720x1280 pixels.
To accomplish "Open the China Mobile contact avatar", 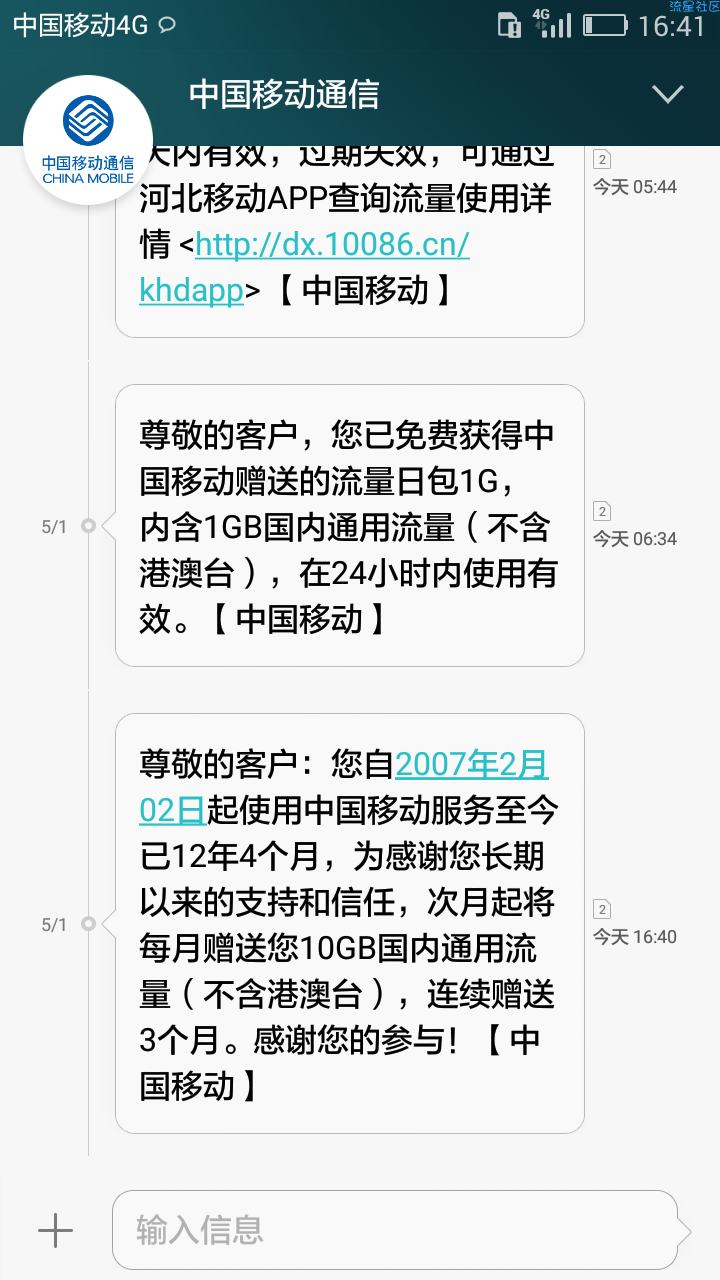I will coord(88,139).
